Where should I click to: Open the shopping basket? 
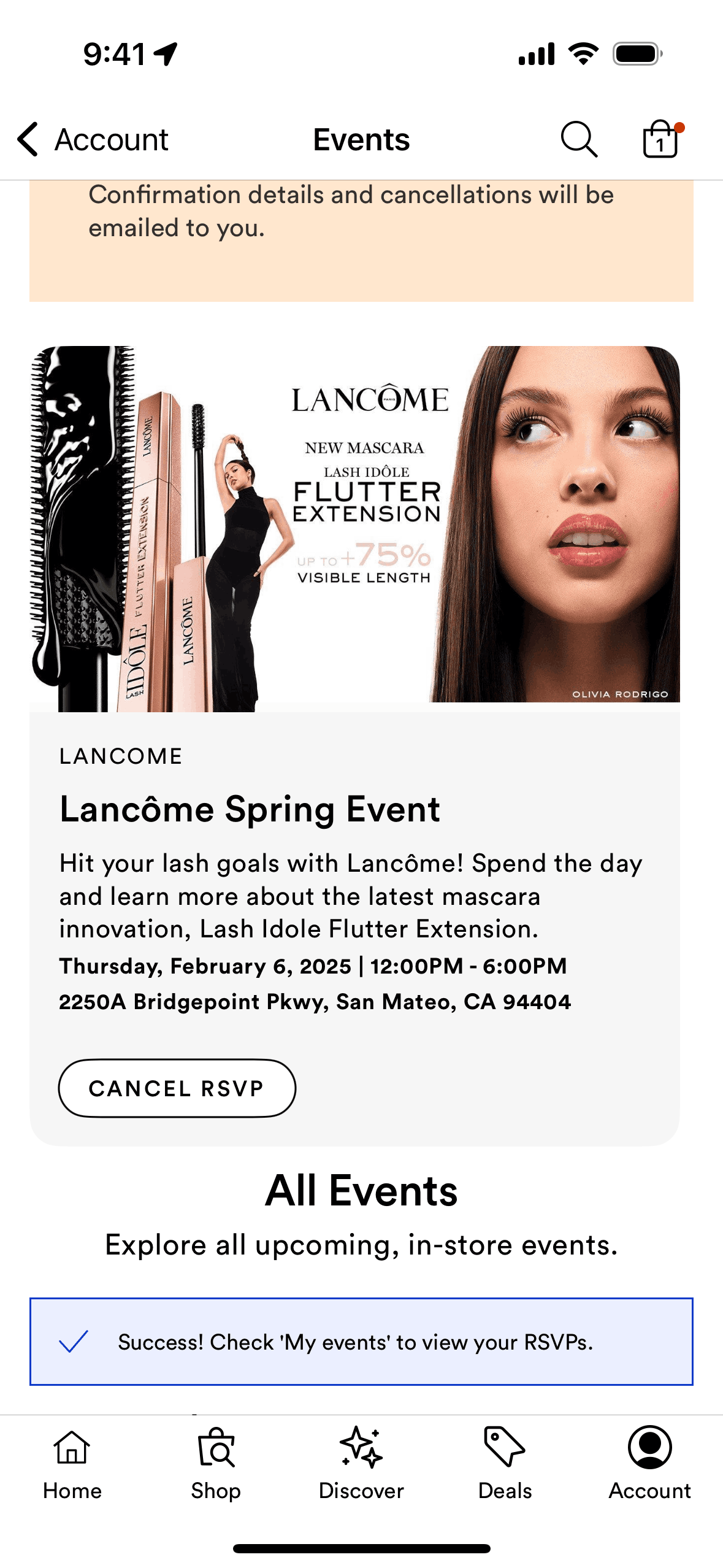[x=660, y=139]
